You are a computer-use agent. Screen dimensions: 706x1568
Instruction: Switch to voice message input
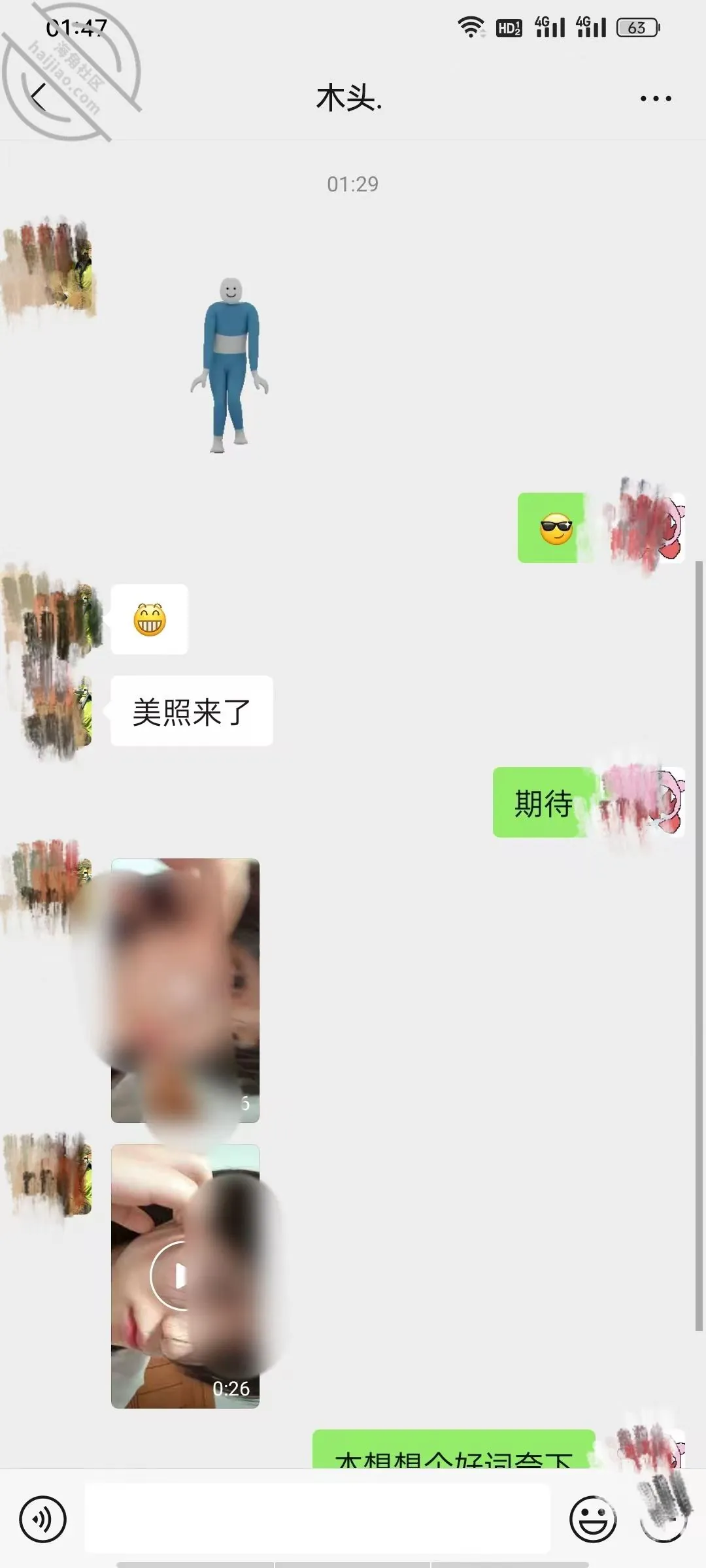(43, 1519)
